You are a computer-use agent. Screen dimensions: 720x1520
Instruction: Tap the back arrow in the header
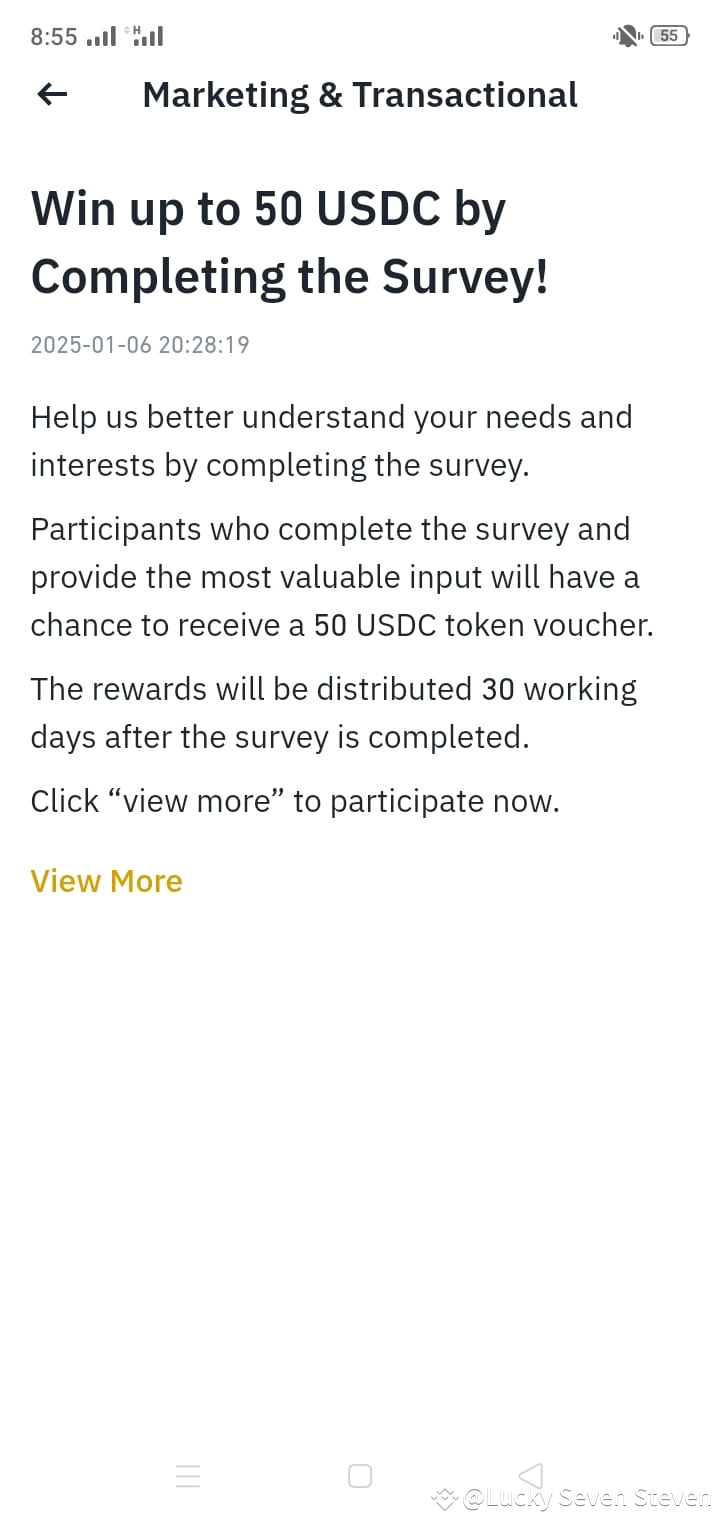coord(51,94)
